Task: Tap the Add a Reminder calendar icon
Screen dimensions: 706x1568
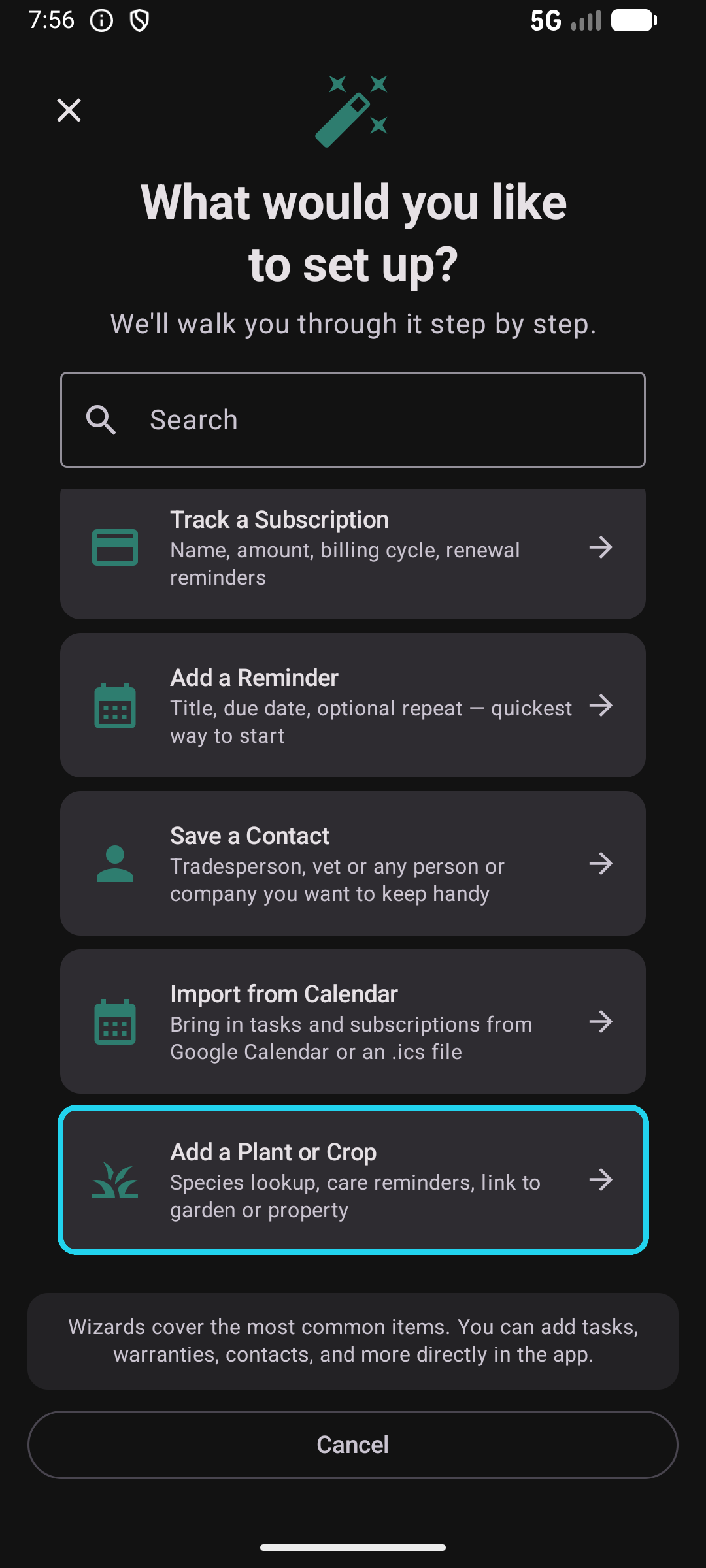Action: pos(116,706)
